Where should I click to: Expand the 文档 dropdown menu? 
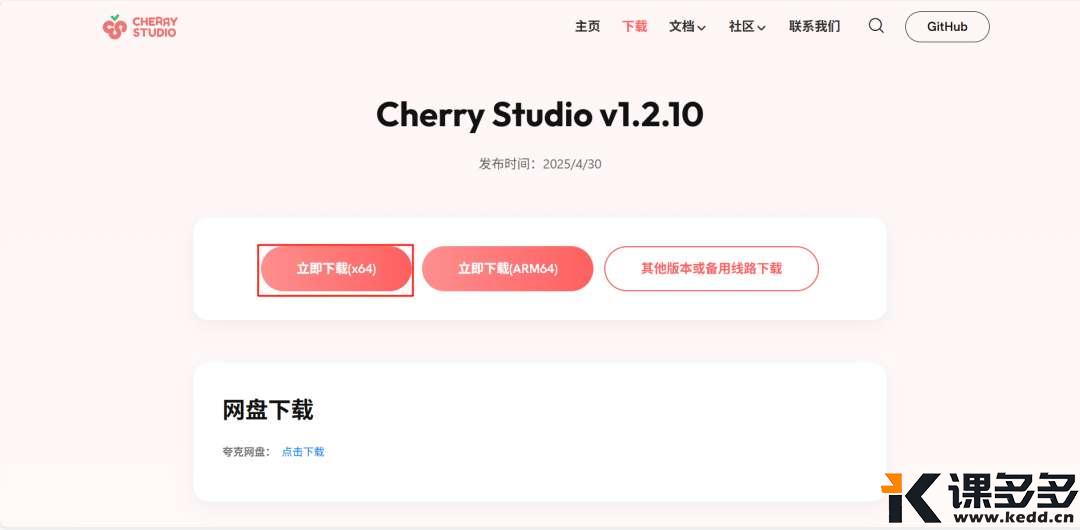[x=687, y=27]
